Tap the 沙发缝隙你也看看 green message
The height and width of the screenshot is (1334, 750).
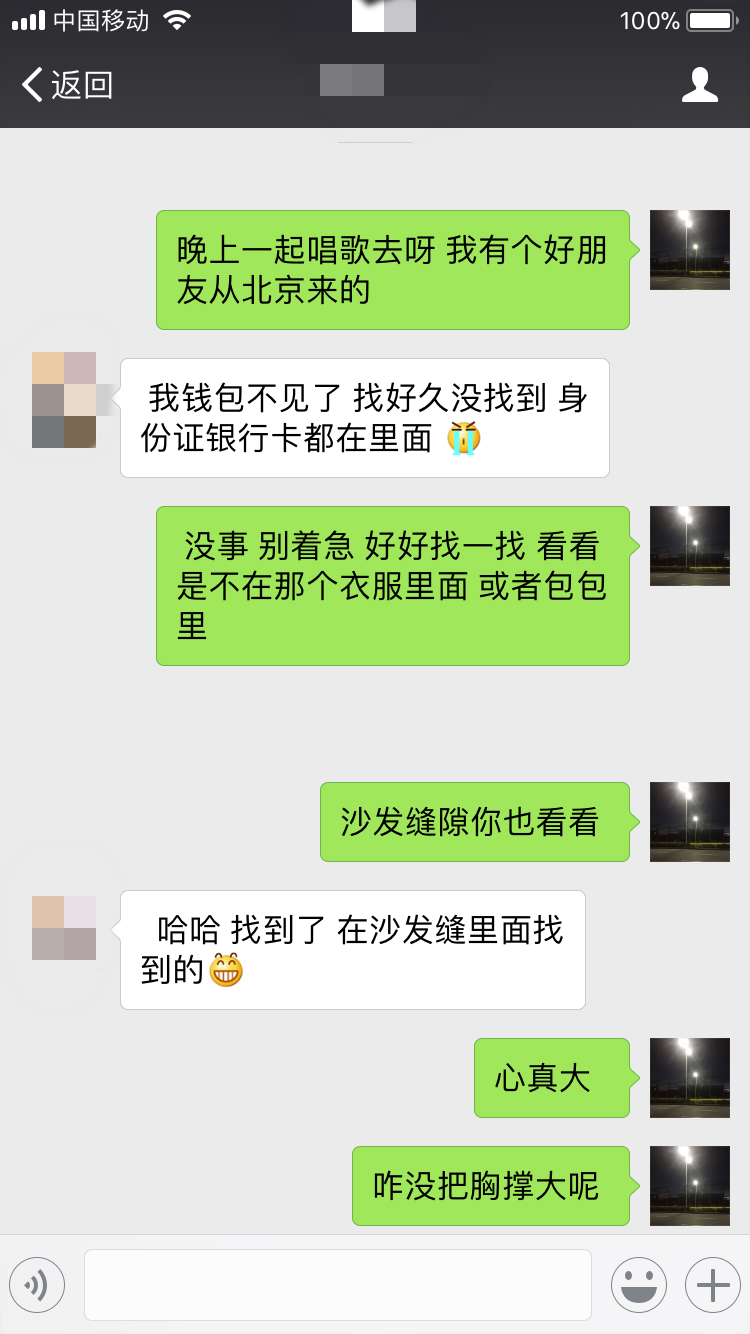[x=474, y=821]
